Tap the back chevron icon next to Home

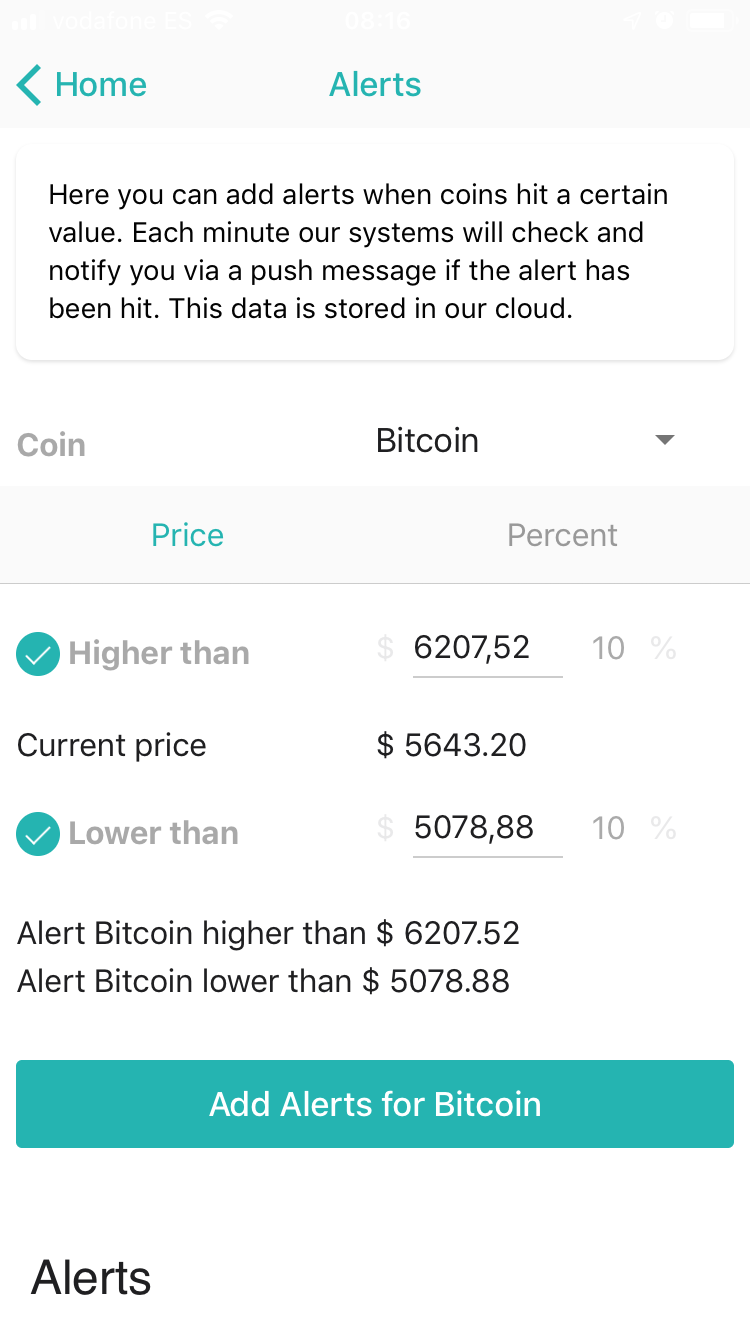tap(27, 85)
